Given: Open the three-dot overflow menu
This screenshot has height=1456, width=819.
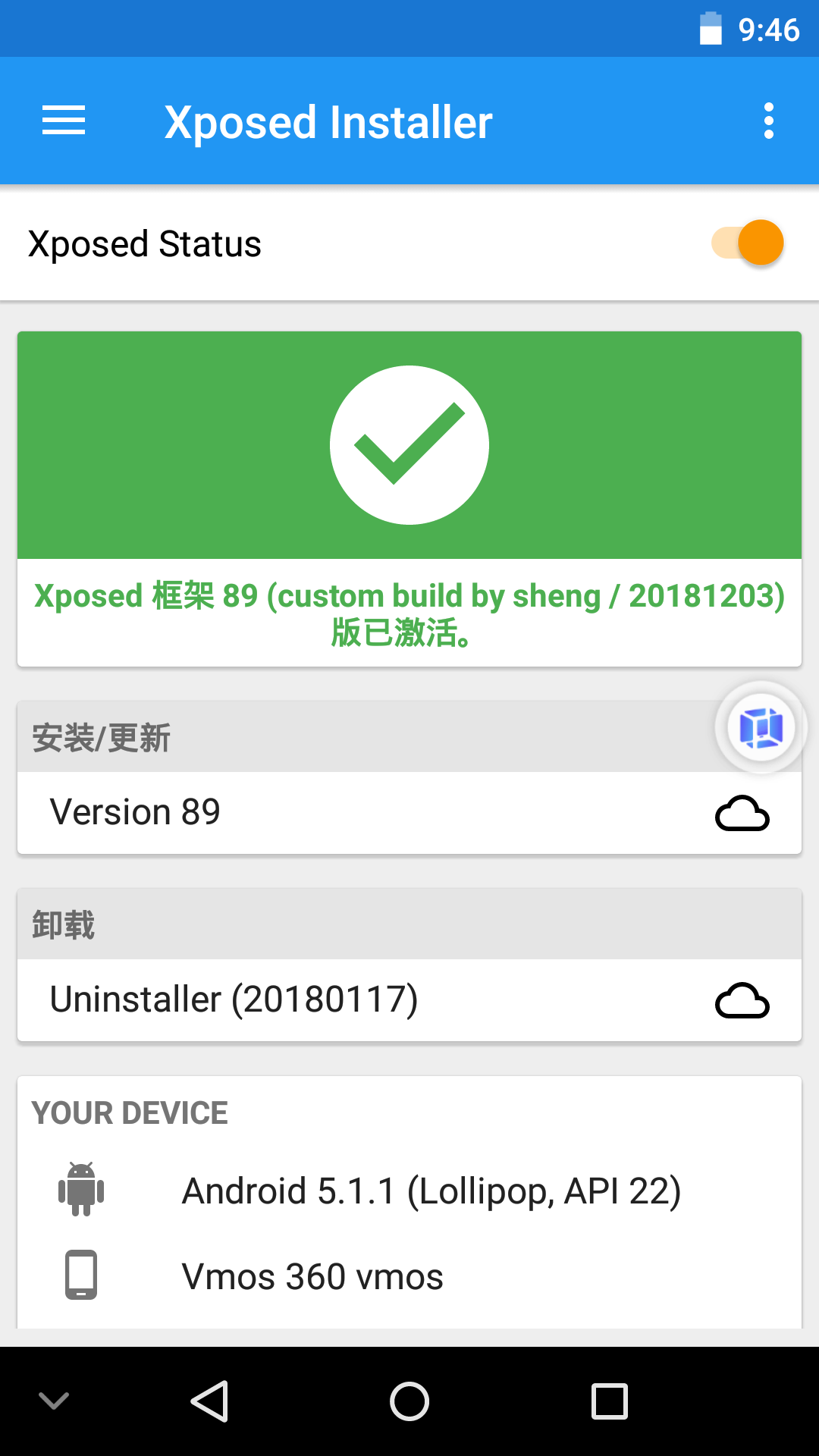Looking at the screenshot, I should (x=768, y=121).
